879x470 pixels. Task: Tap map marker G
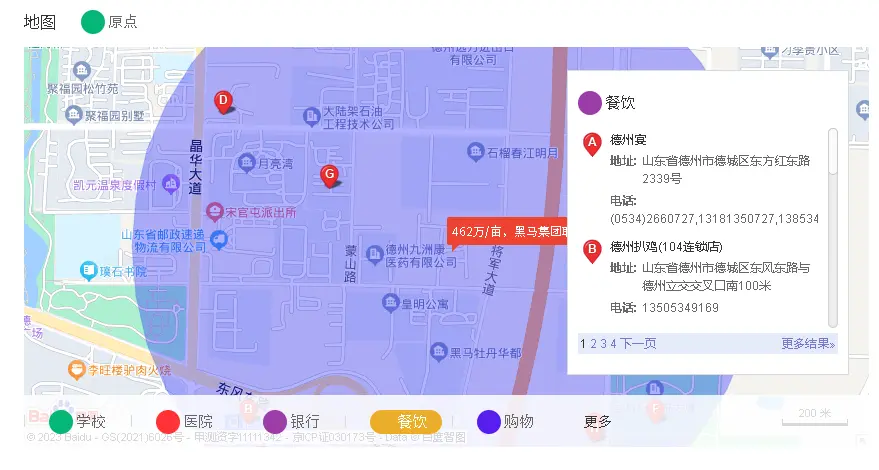coord(328,175)
